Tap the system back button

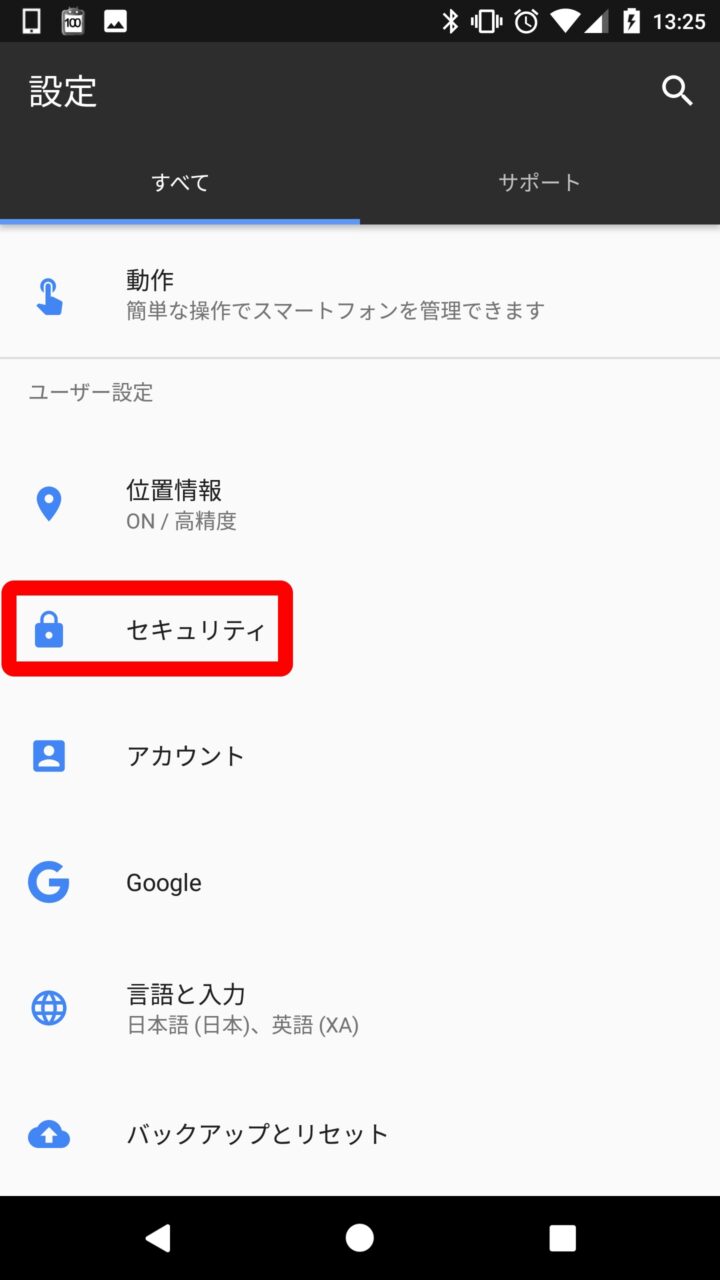point(158,1238)
